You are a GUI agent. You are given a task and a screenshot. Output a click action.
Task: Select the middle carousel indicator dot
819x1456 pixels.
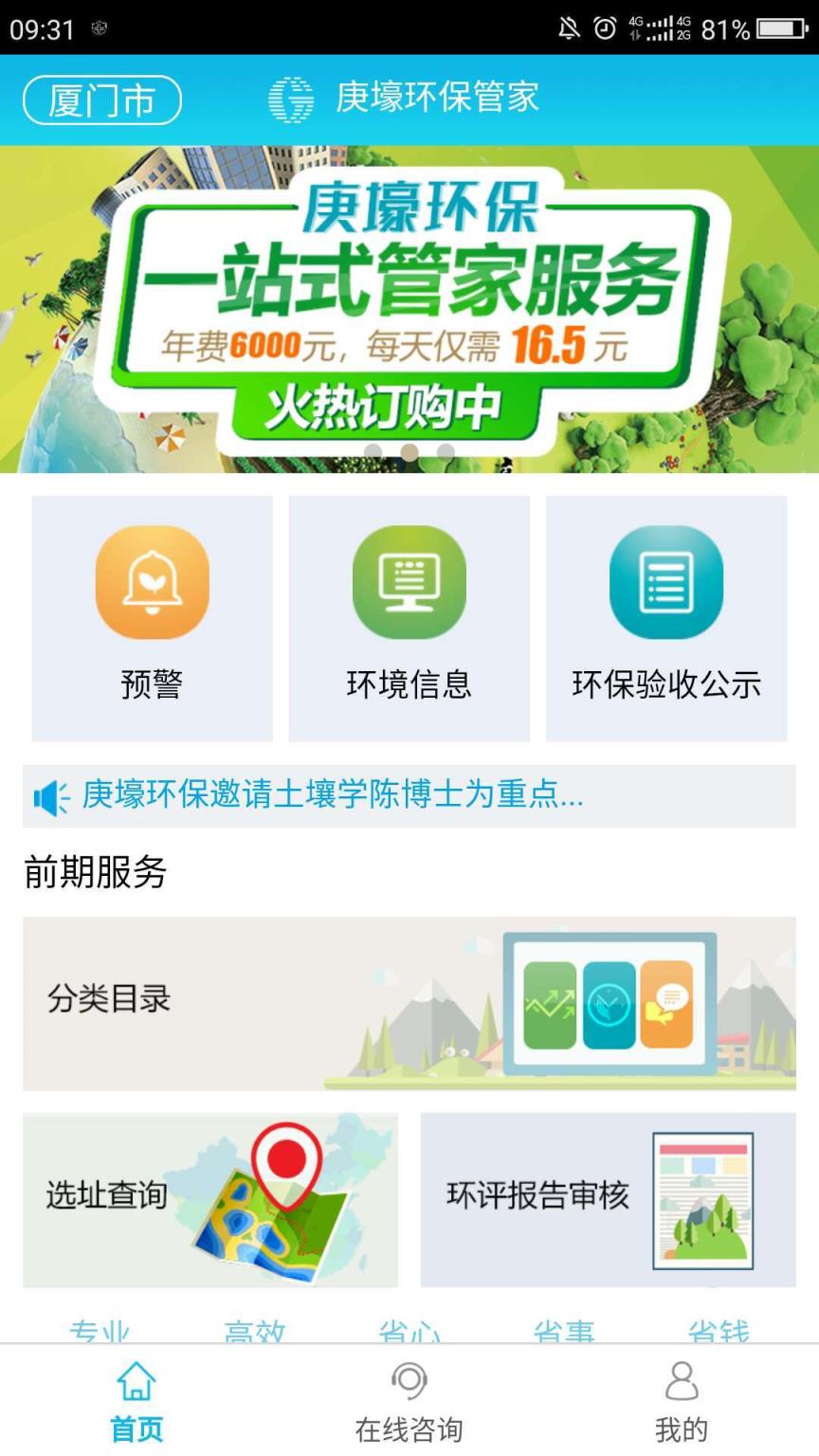click(x=409, y=453)
